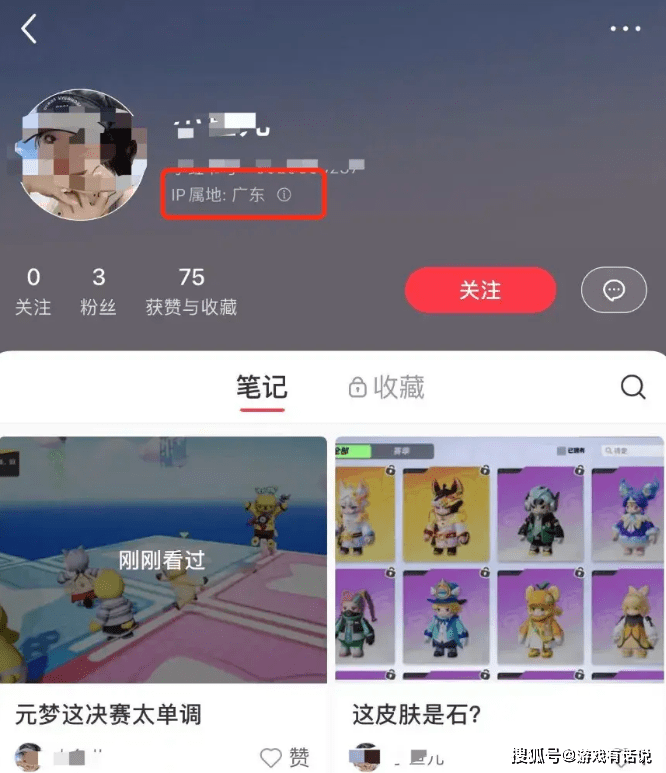Follow this user with 关注 button
This screenshot has width=666, height=773.
[480, 290]
